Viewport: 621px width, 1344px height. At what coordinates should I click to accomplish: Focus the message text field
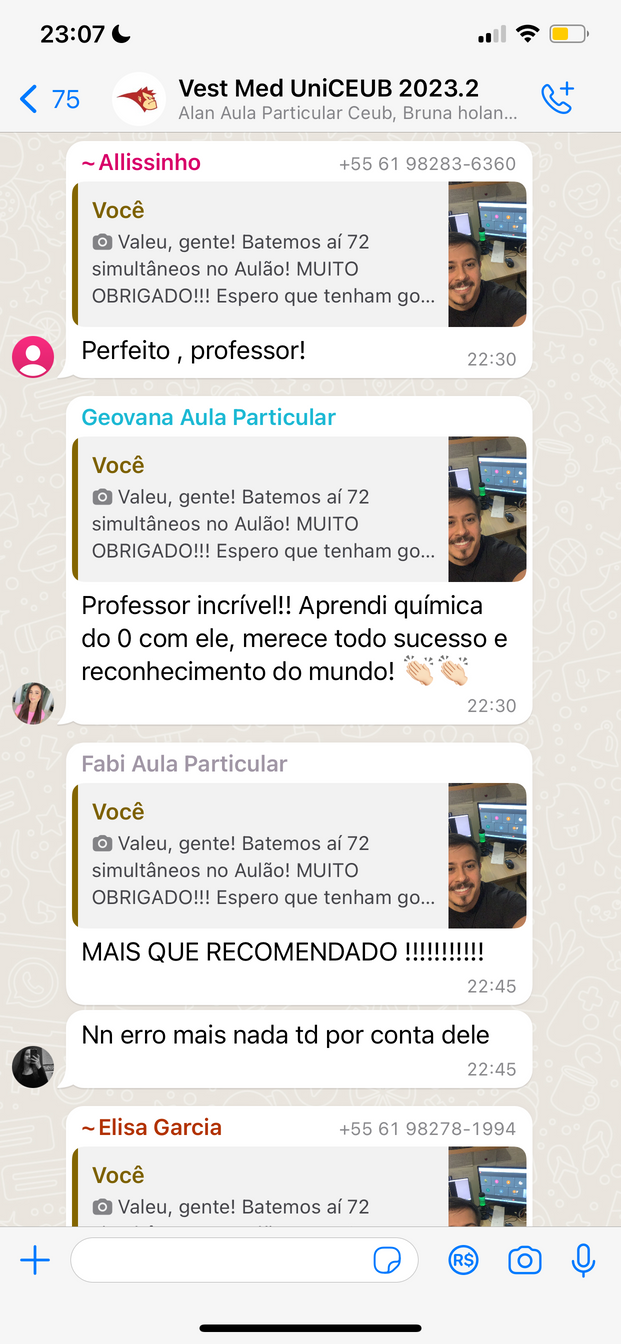(x=220, y=1260)
